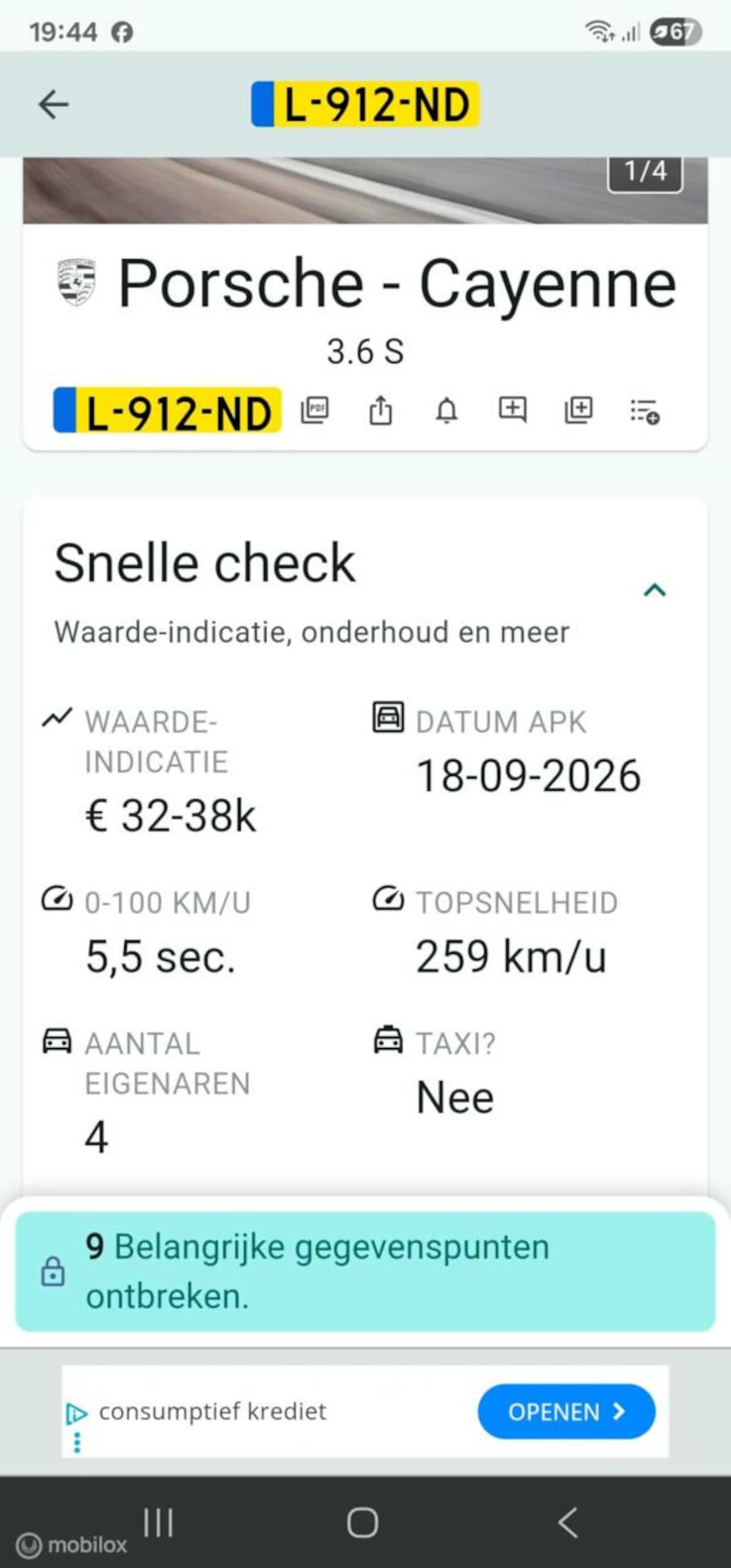Open the ad options dots
The image size is (731, 1568).
[x=77, y=1442]
